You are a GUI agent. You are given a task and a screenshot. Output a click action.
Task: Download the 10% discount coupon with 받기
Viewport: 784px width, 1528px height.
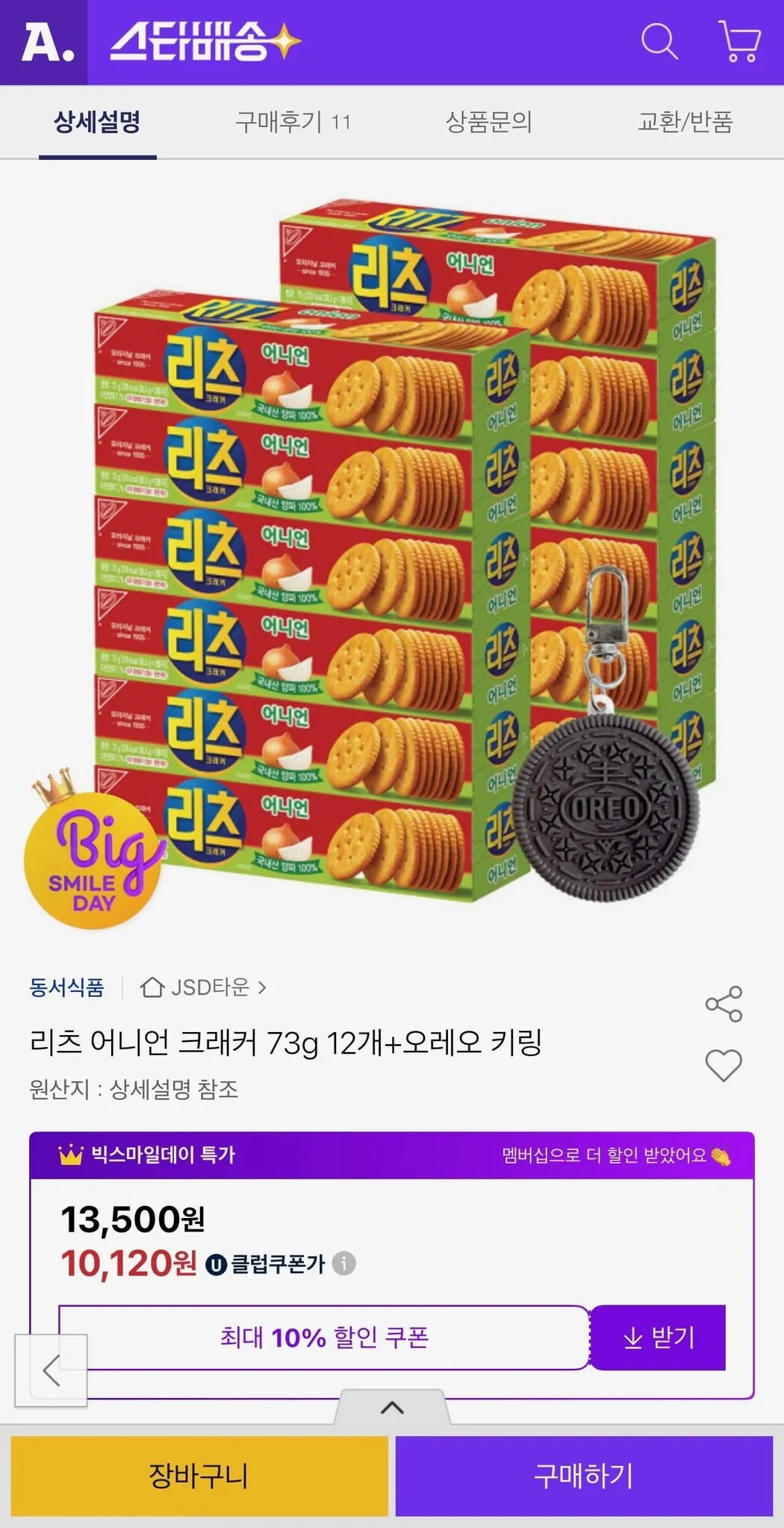(658, 1338)
